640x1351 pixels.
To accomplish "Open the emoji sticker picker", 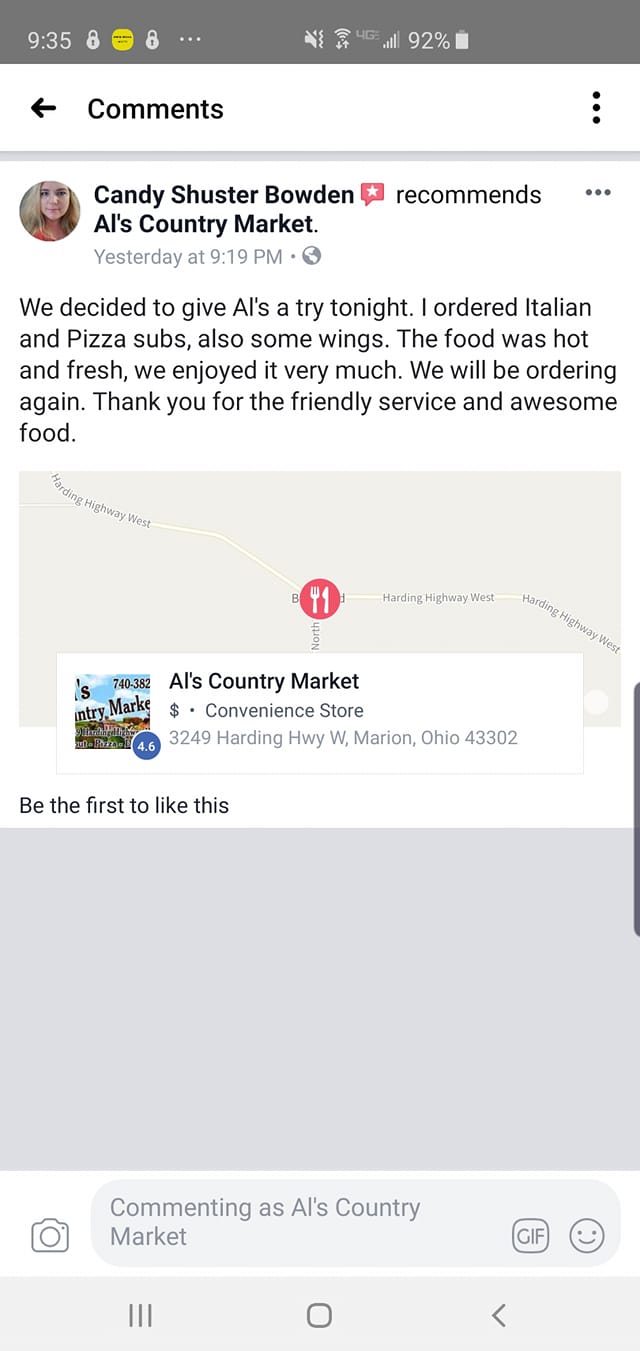I will coord(587,1236).
